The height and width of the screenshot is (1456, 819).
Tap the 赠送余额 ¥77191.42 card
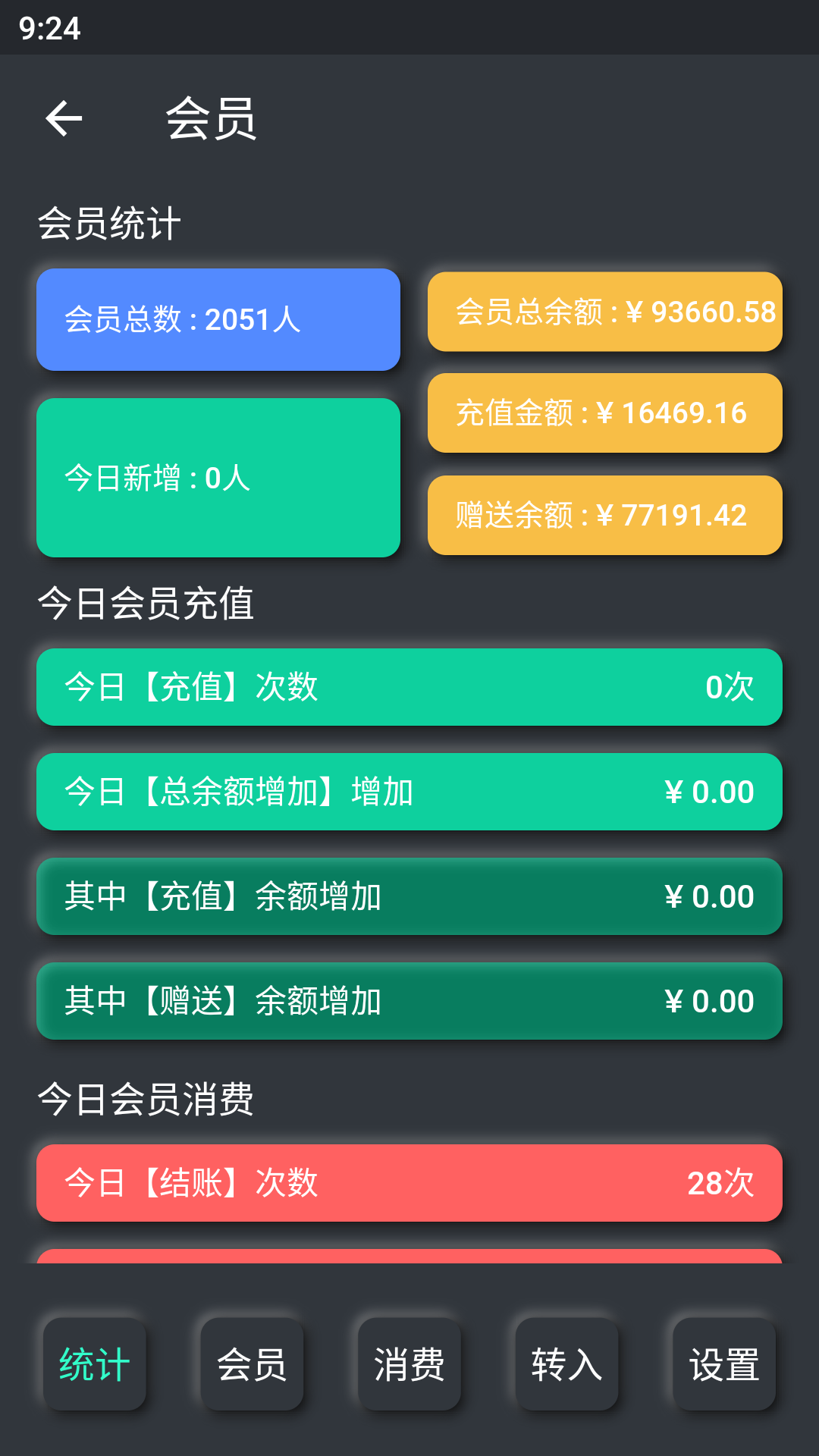tap(604, 515)
